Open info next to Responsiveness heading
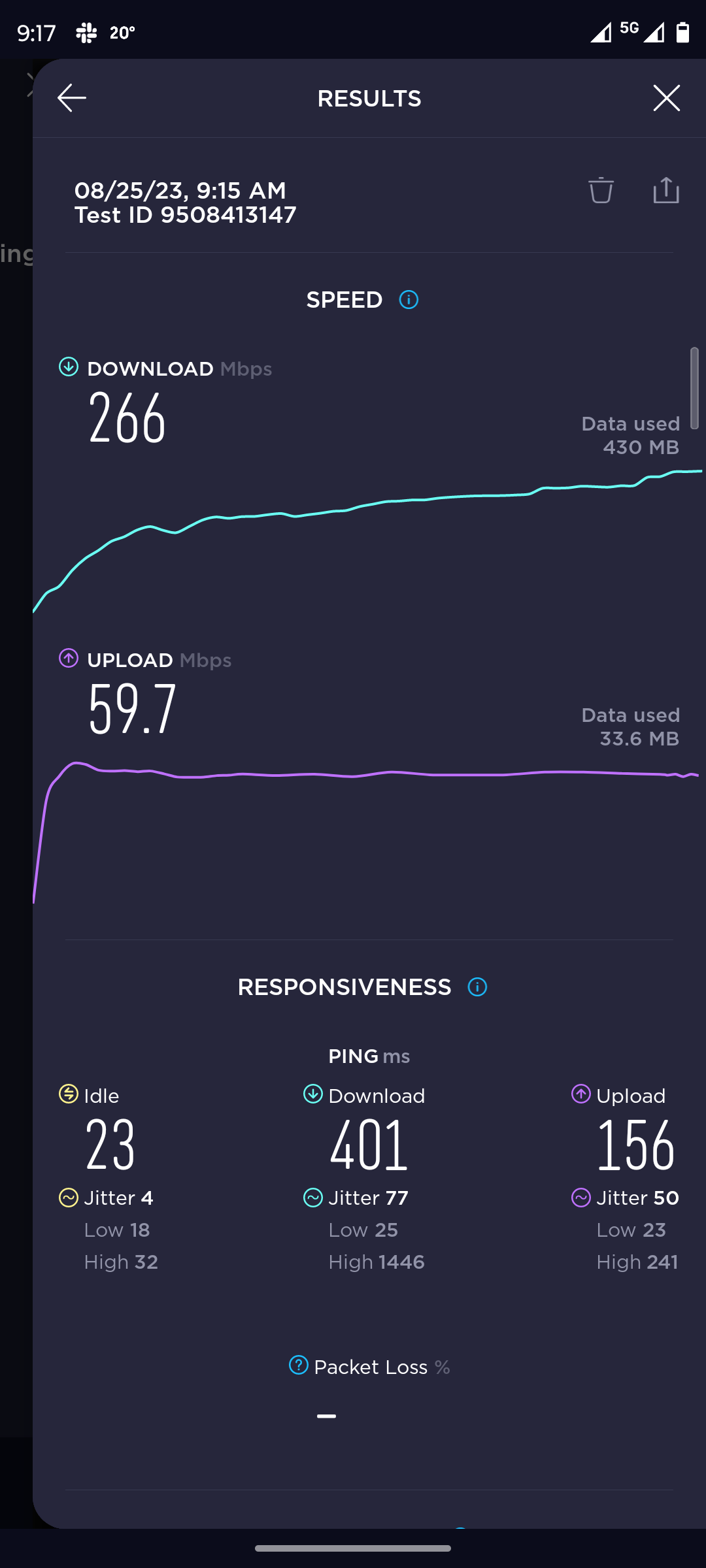This screenshot has height=1568, width=706. (x=477, y=987)
